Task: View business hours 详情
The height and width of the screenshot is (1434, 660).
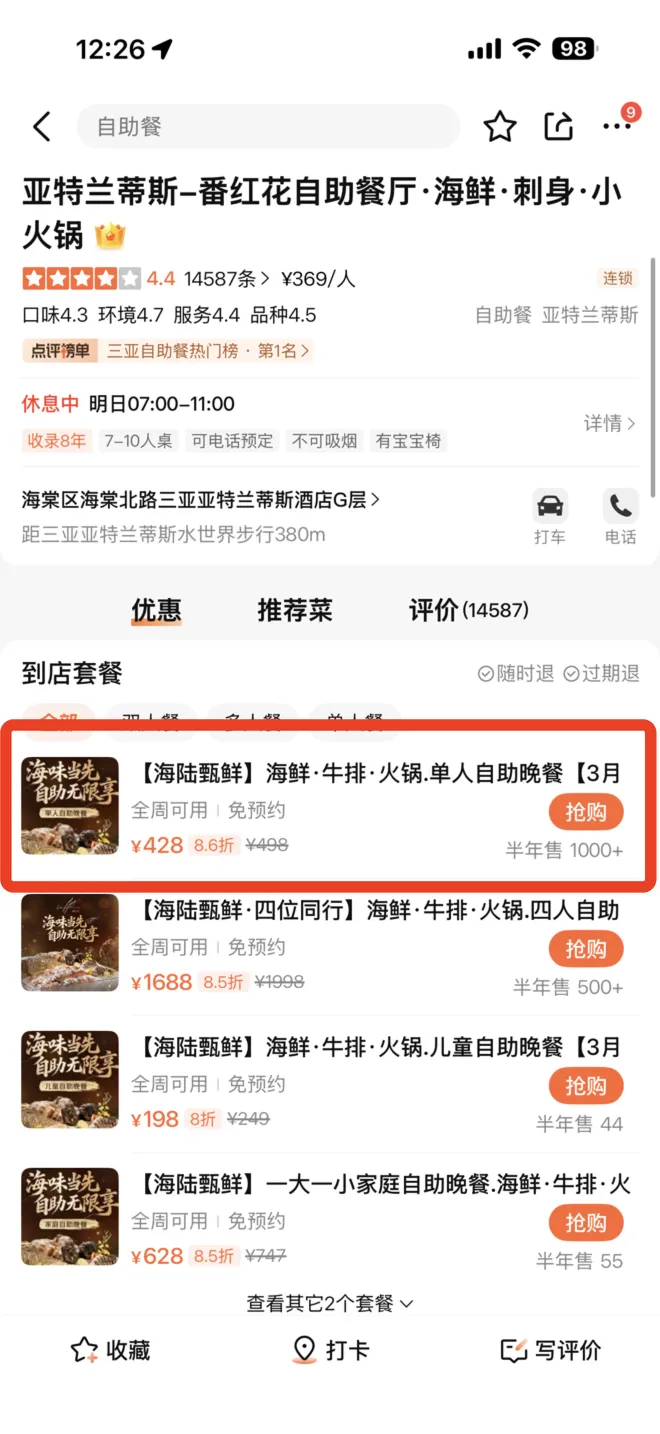Action: [609, 424]
